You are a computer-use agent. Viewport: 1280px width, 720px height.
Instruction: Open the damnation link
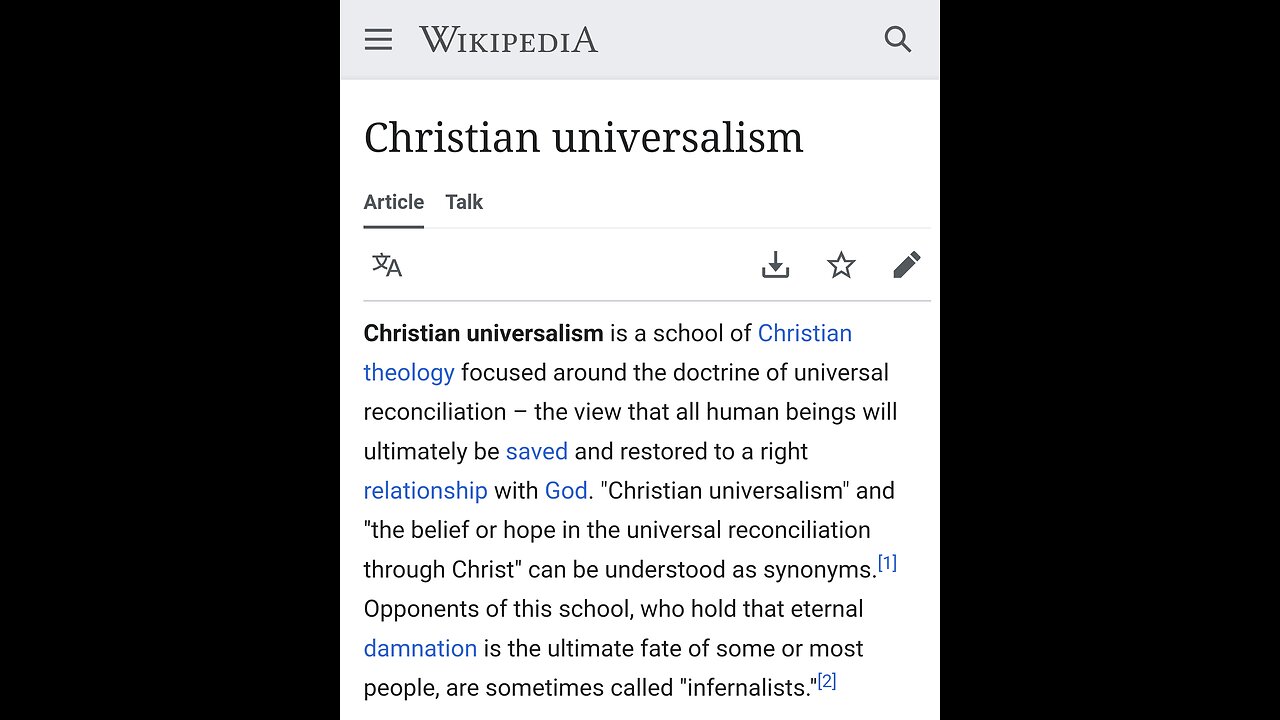coord(420,648)
